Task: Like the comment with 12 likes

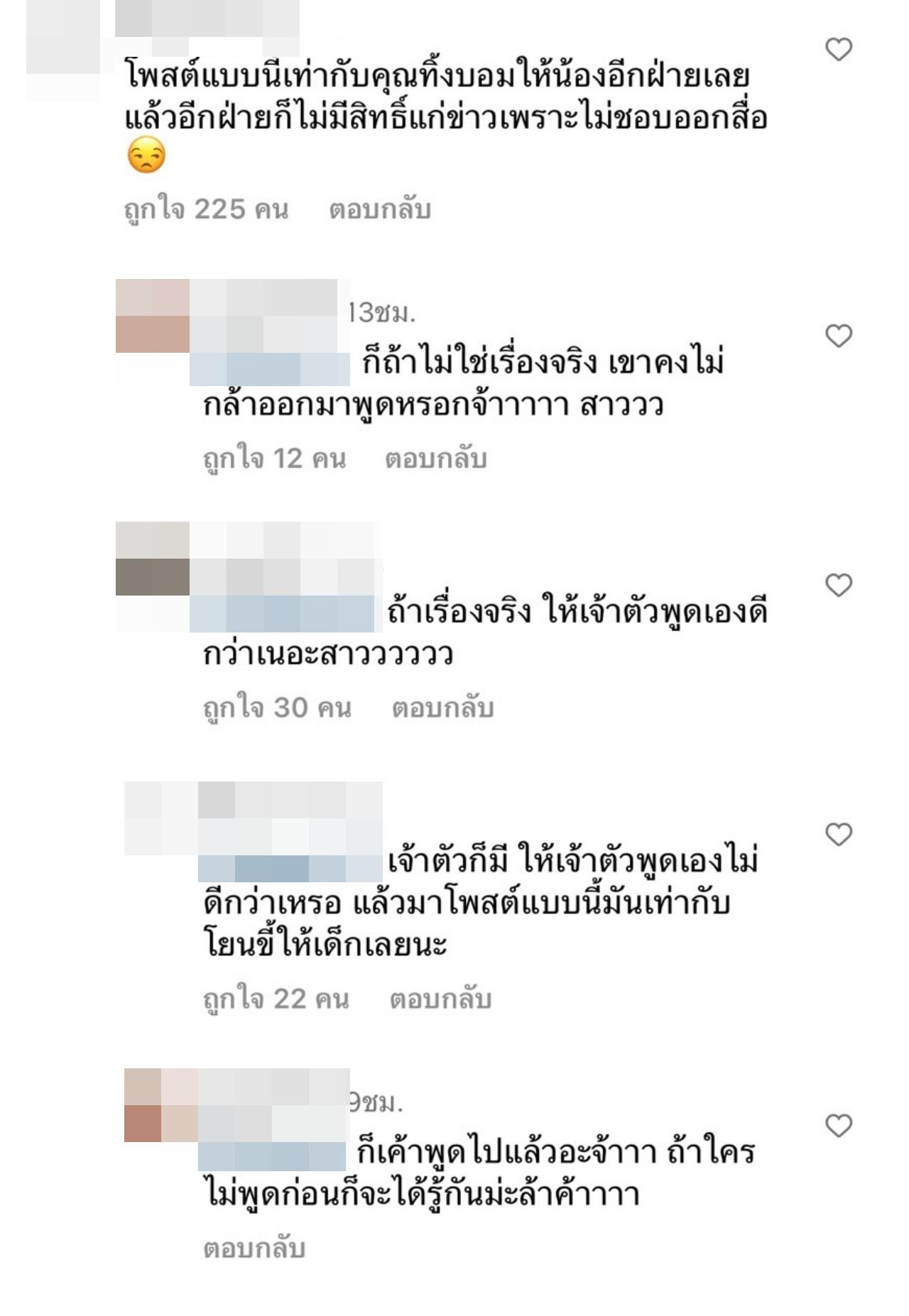Action: pos(839,336)
